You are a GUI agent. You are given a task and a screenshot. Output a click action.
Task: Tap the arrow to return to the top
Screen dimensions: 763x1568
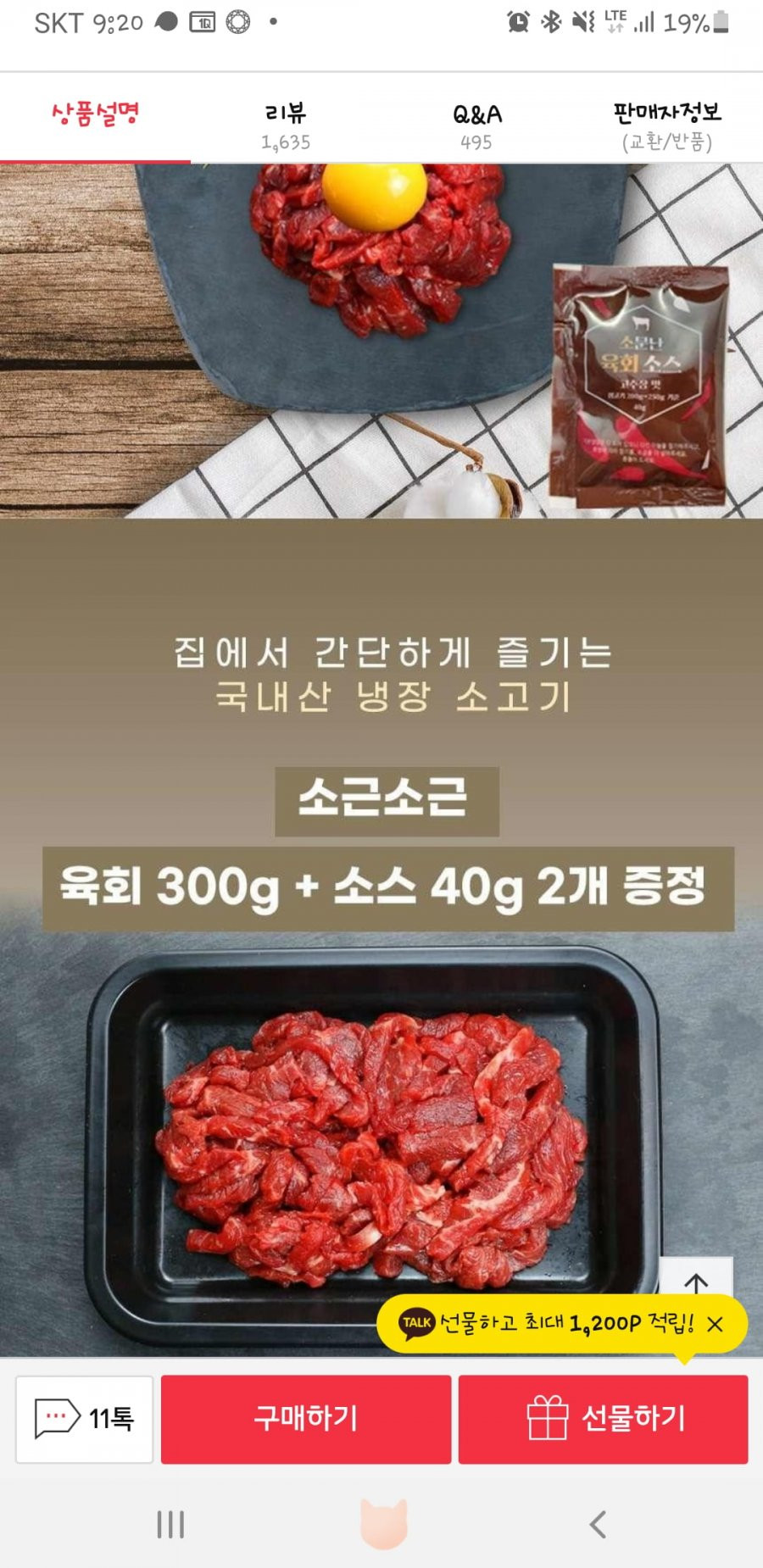pyautogui.click(x=696, y=1283)
